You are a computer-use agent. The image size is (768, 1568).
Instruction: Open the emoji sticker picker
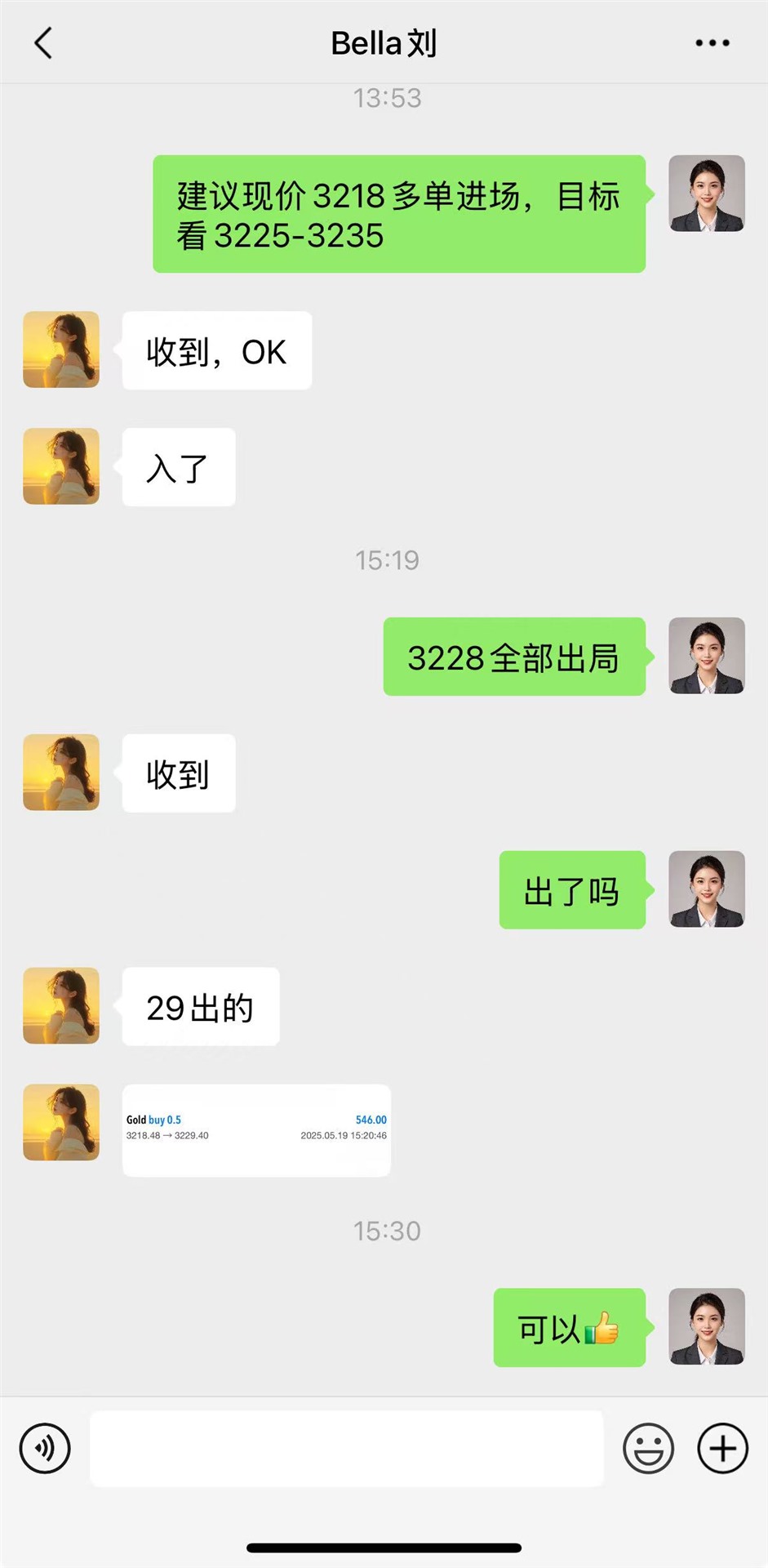[648, 1448]
